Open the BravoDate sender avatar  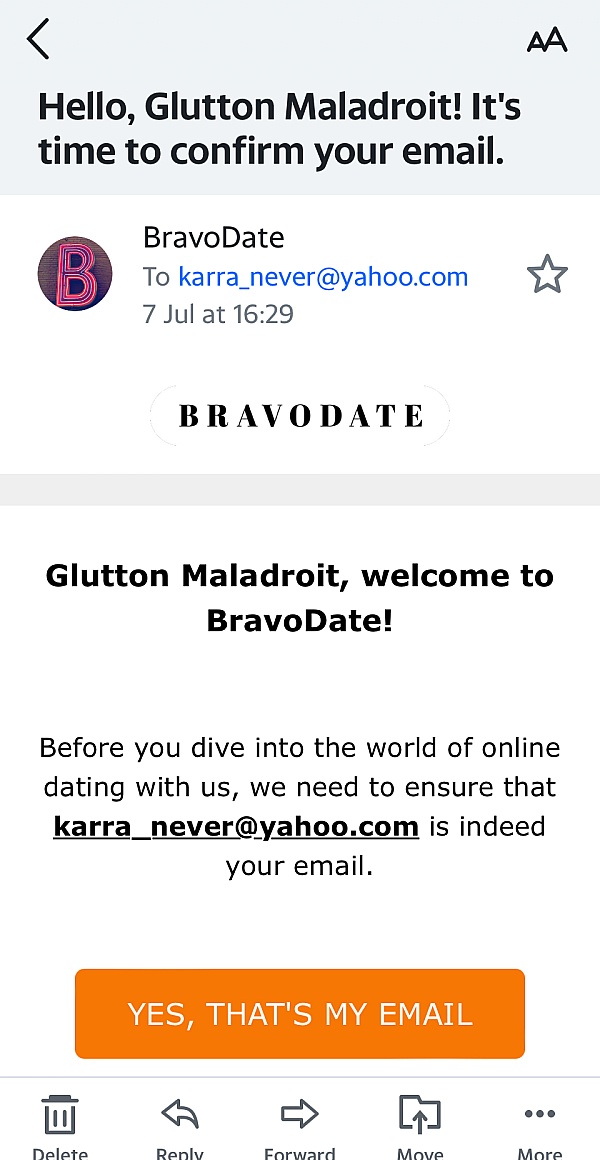(x=74, y=273)
